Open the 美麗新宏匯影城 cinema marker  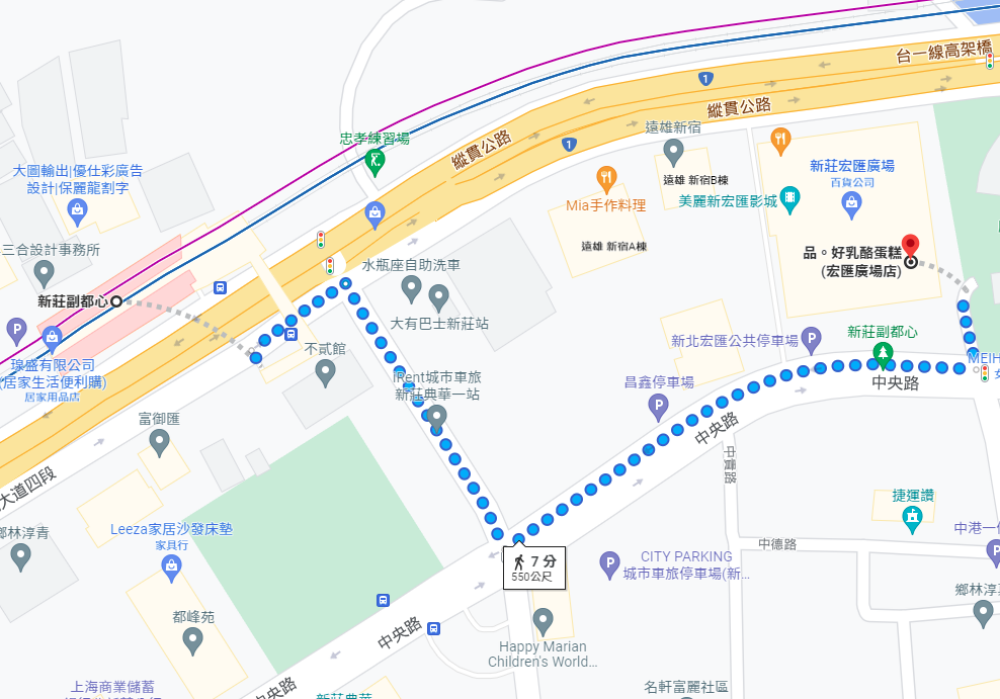click(x=791, y=200)
